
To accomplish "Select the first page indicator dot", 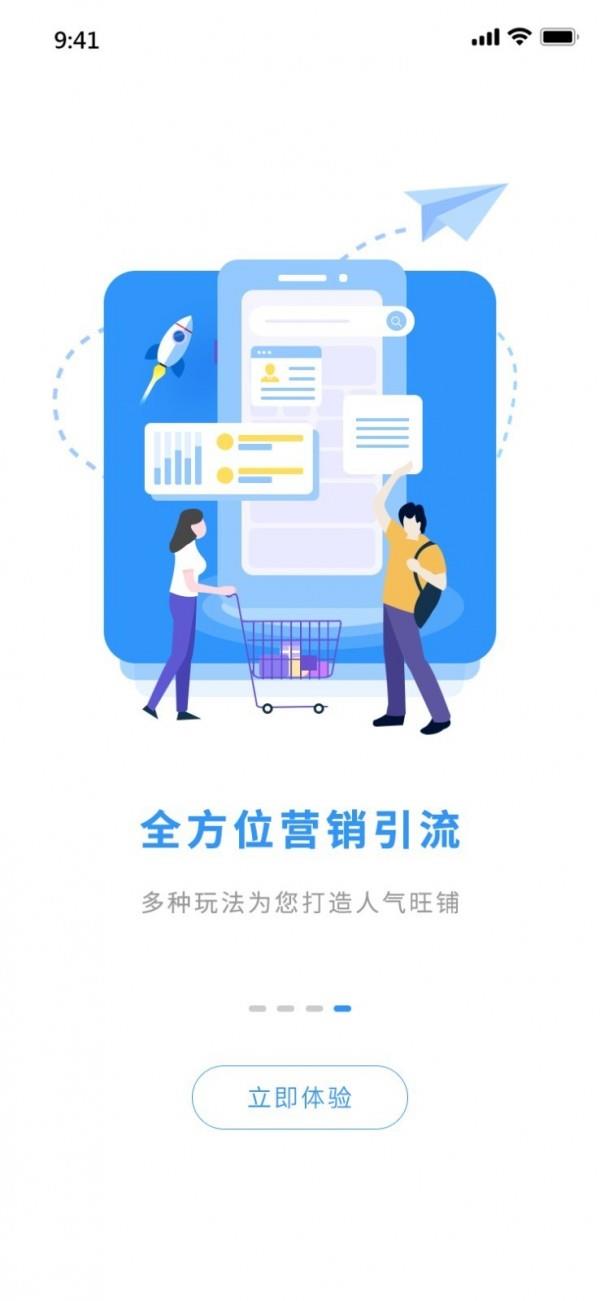I will tap(257, 1008).
